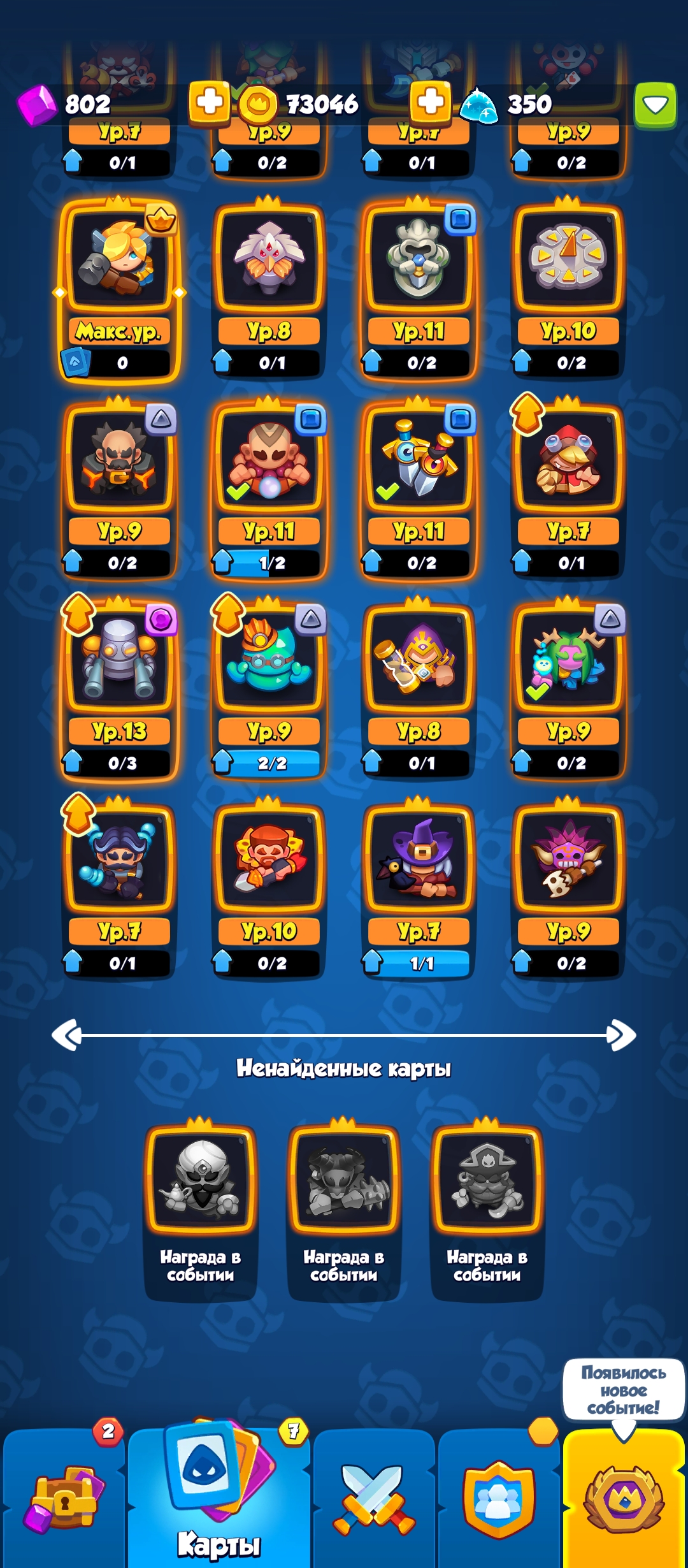Open the level 10 red-bearded fire warrior card
The height and width of the screenshot is (1568, 688).
pos(269,889)
